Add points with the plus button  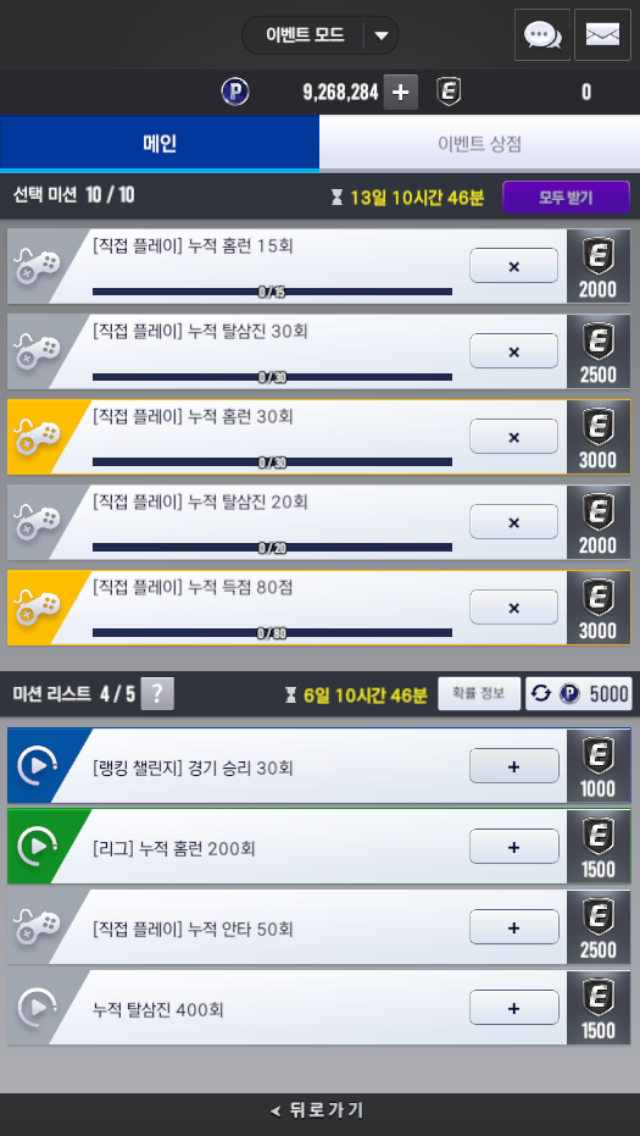pyautogui.click(x=400, y=92)
